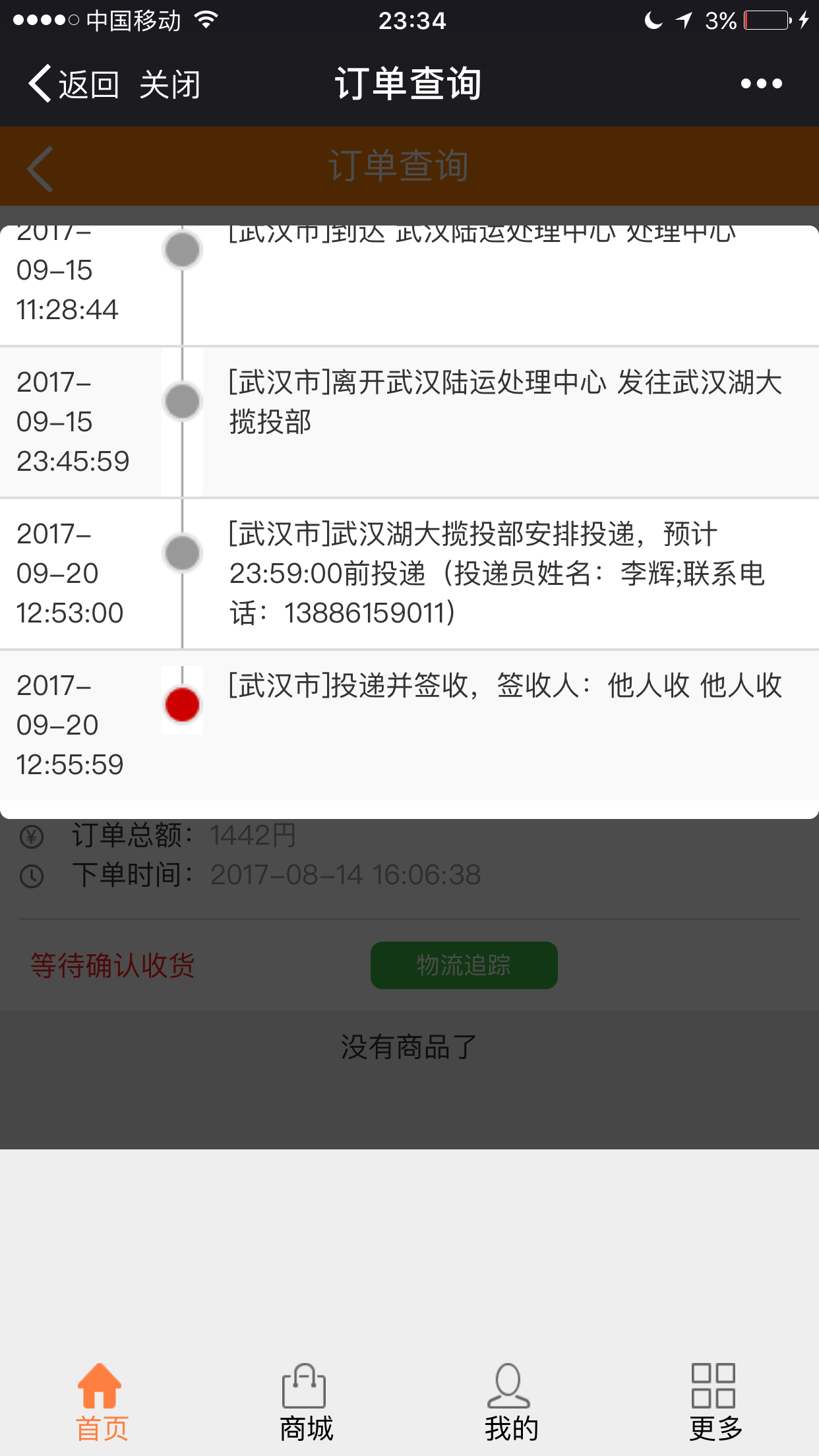Go back with the 返回 button

[74, 84]
